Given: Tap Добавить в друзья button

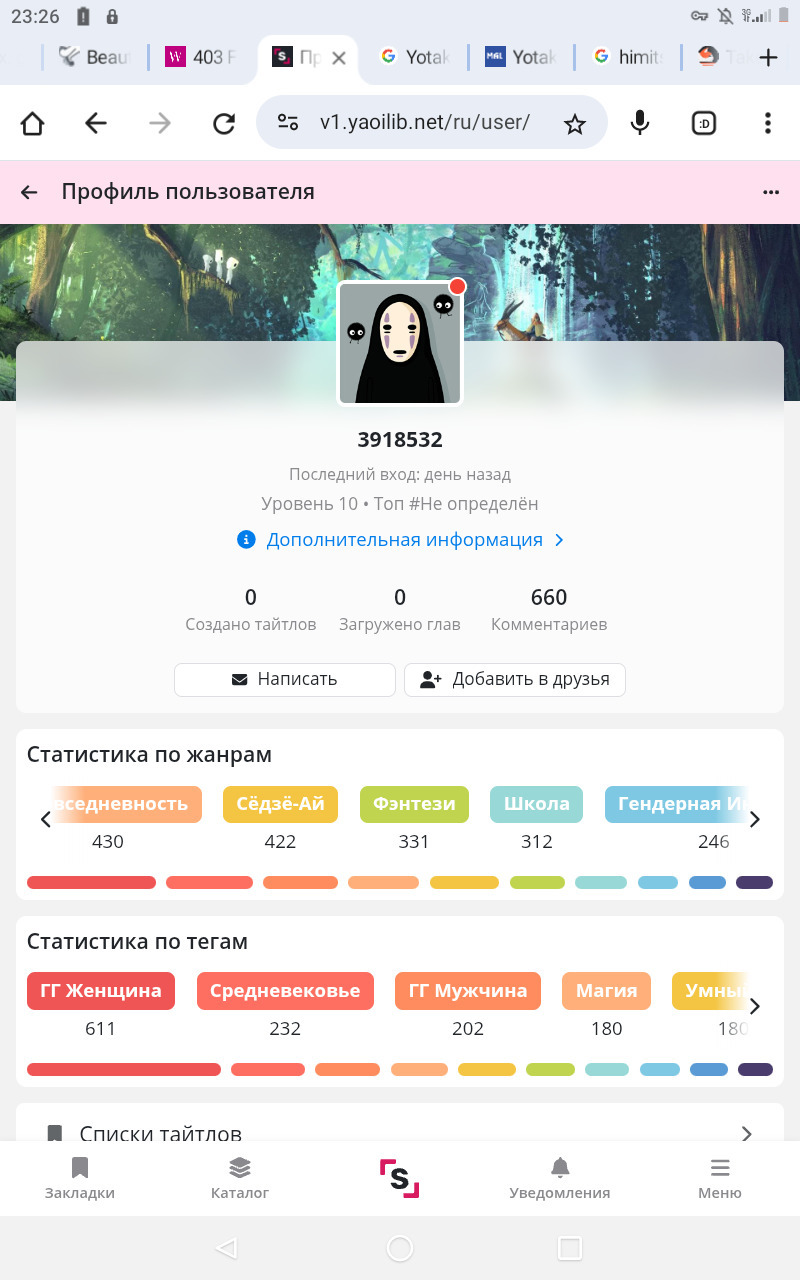Looking at the screenshot, I should coord(515,679).
